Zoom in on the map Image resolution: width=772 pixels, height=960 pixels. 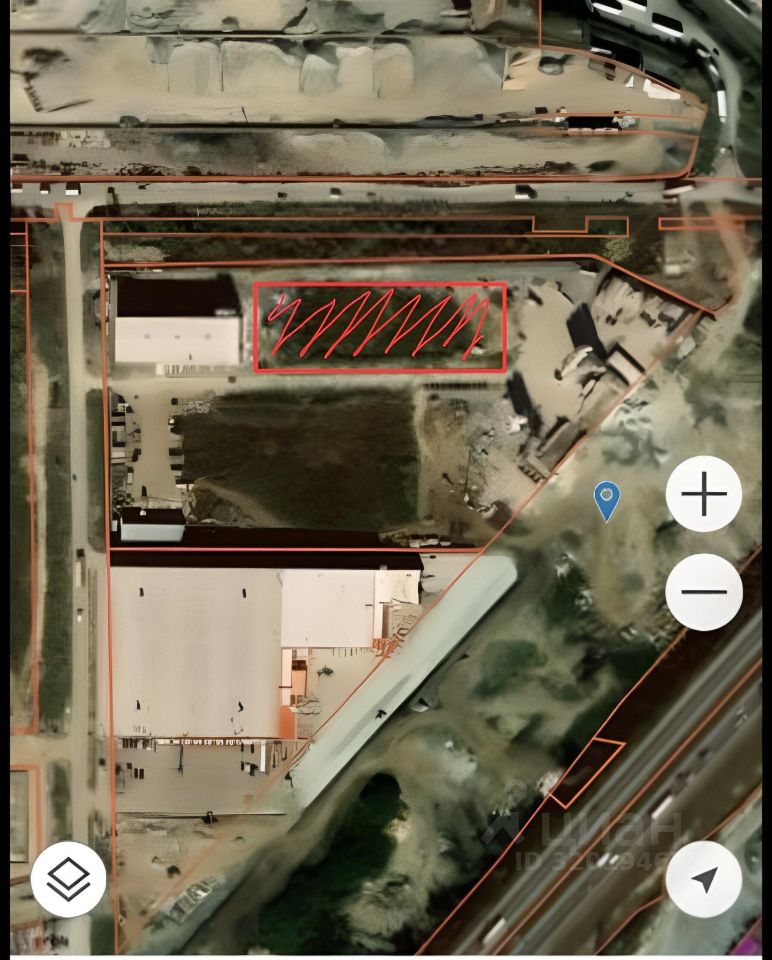[704, 494]
